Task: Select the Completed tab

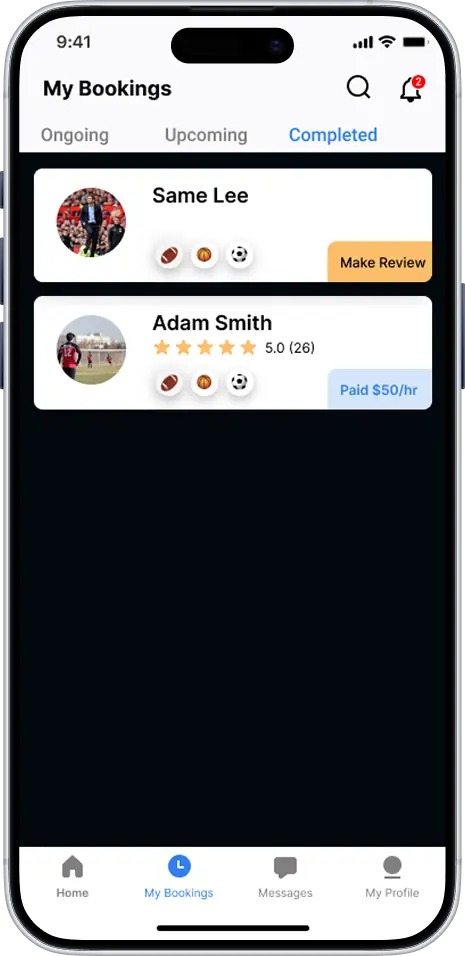Action: pos(333,135)
